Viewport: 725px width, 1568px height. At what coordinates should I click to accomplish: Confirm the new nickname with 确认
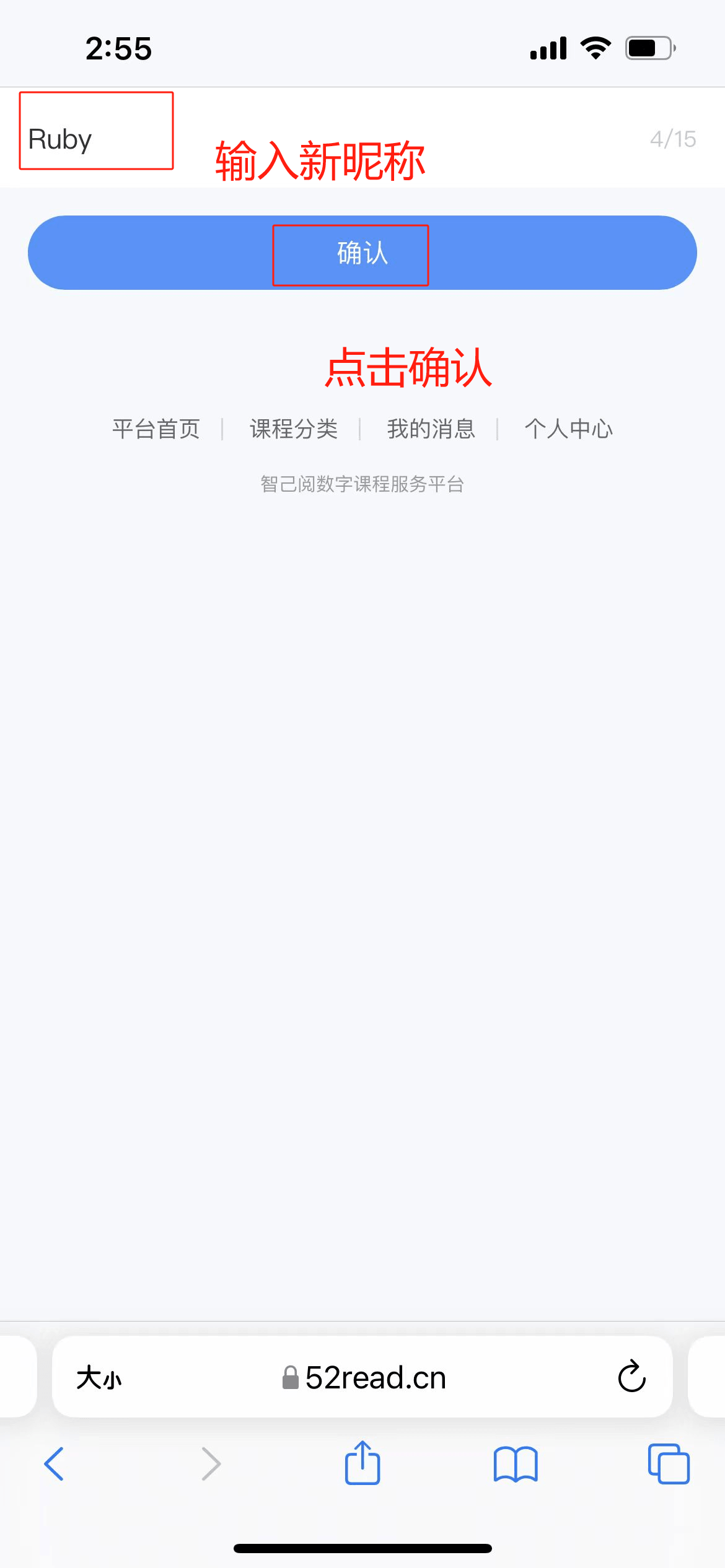362,253
